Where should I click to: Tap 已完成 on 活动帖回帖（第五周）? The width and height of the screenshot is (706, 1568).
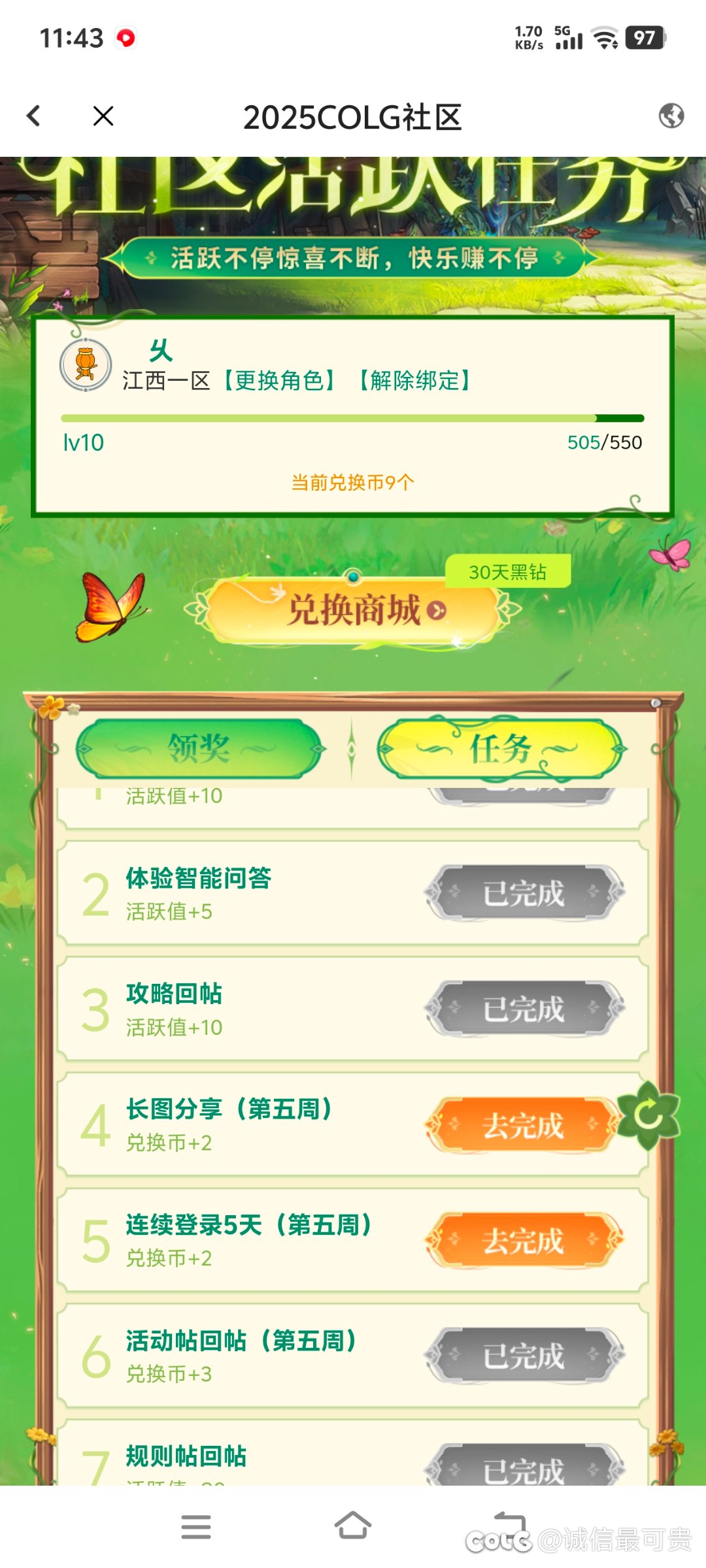pos(523,1356)
